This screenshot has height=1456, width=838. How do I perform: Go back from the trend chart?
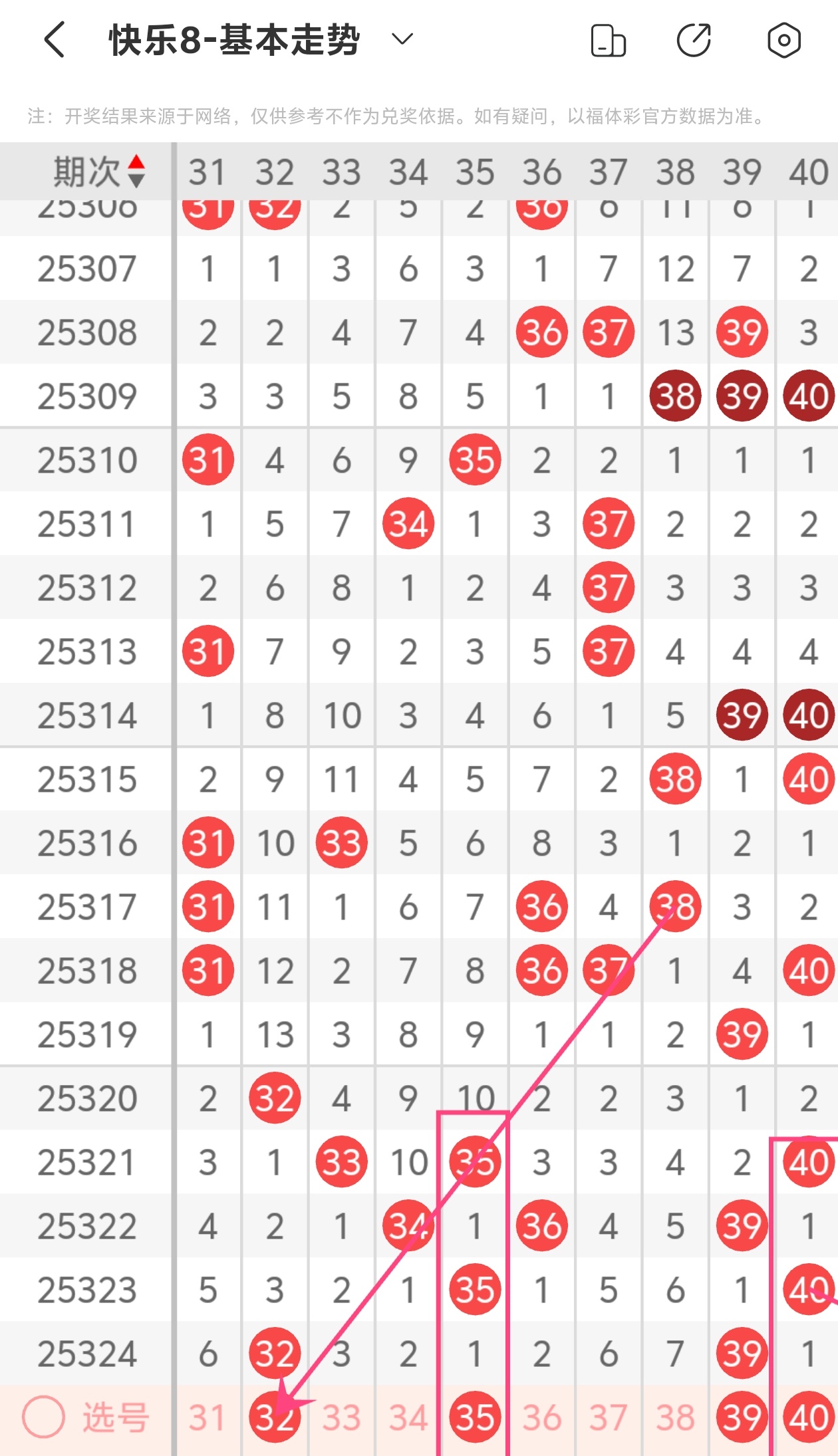[55, 40]
